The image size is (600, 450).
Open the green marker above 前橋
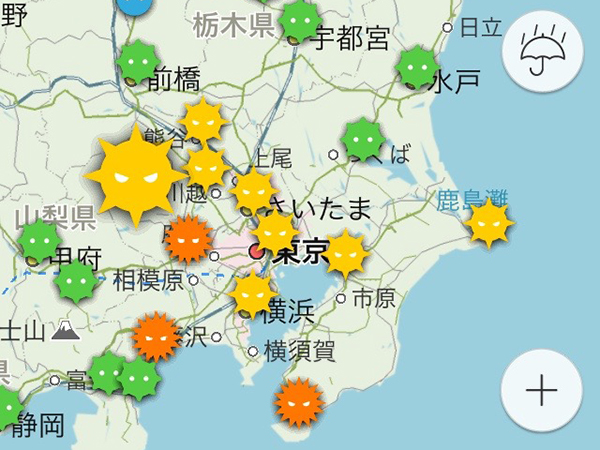click(x=138, y=63)
